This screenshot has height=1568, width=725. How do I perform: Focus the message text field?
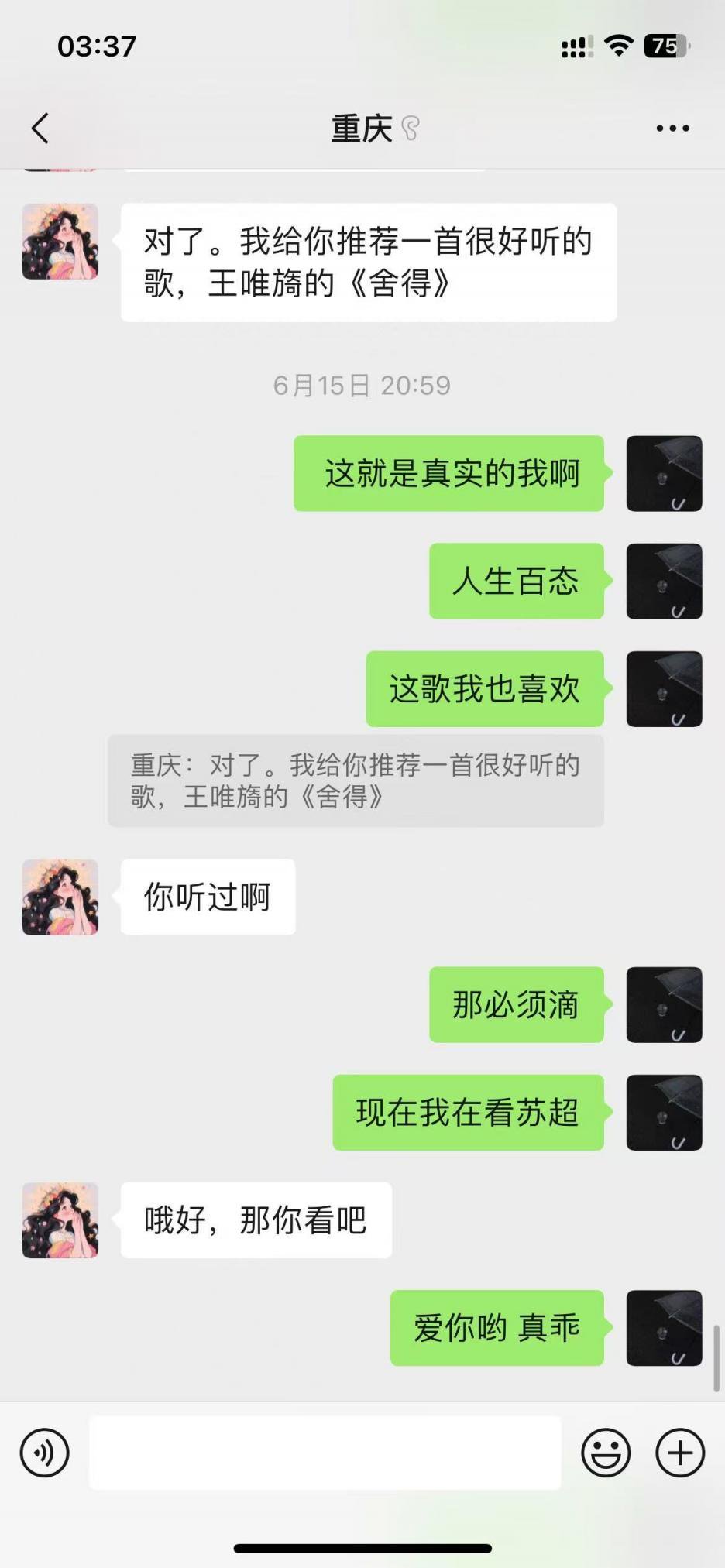click(x=325, y=1453)
